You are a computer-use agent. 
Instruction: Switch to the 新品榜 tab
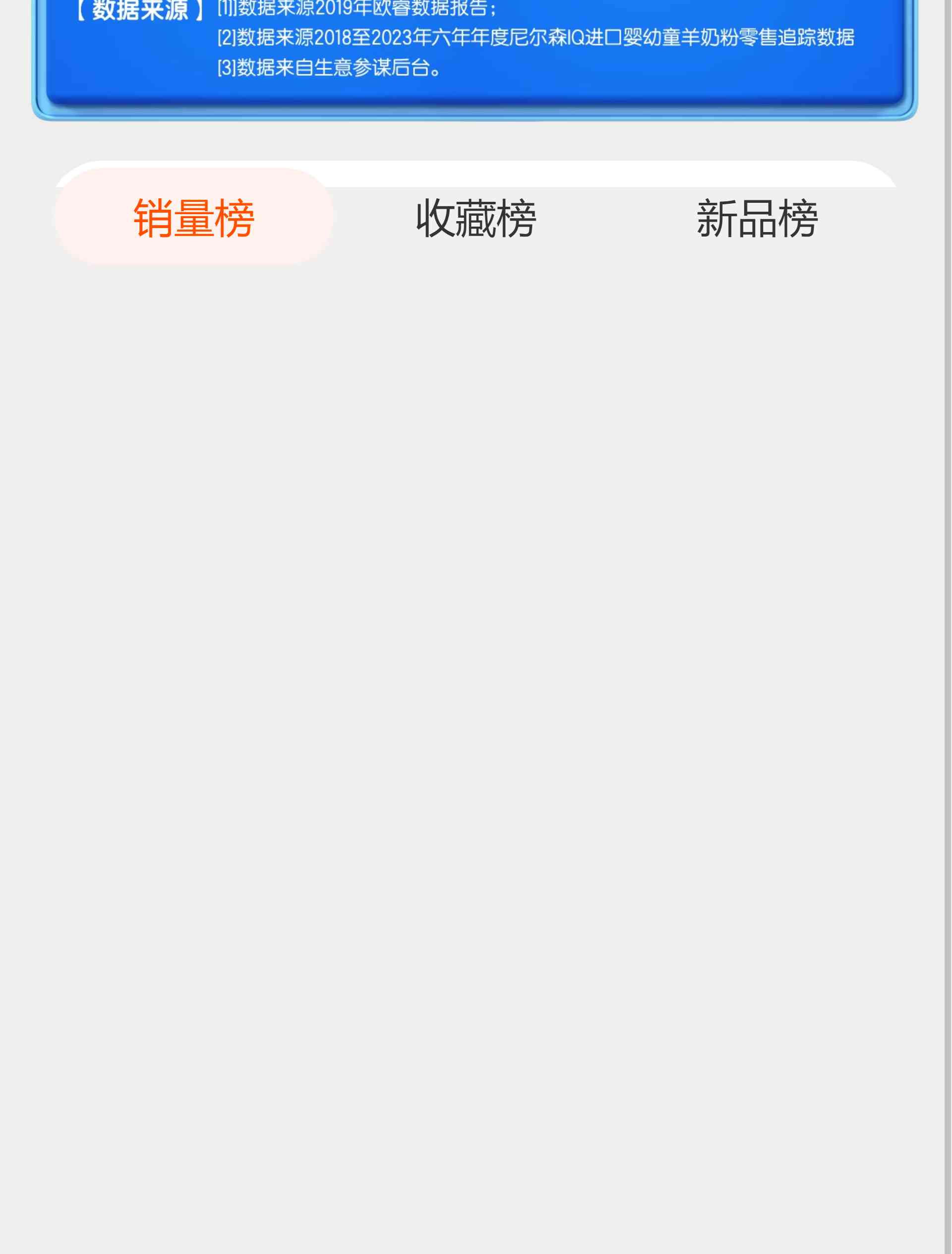757,218
